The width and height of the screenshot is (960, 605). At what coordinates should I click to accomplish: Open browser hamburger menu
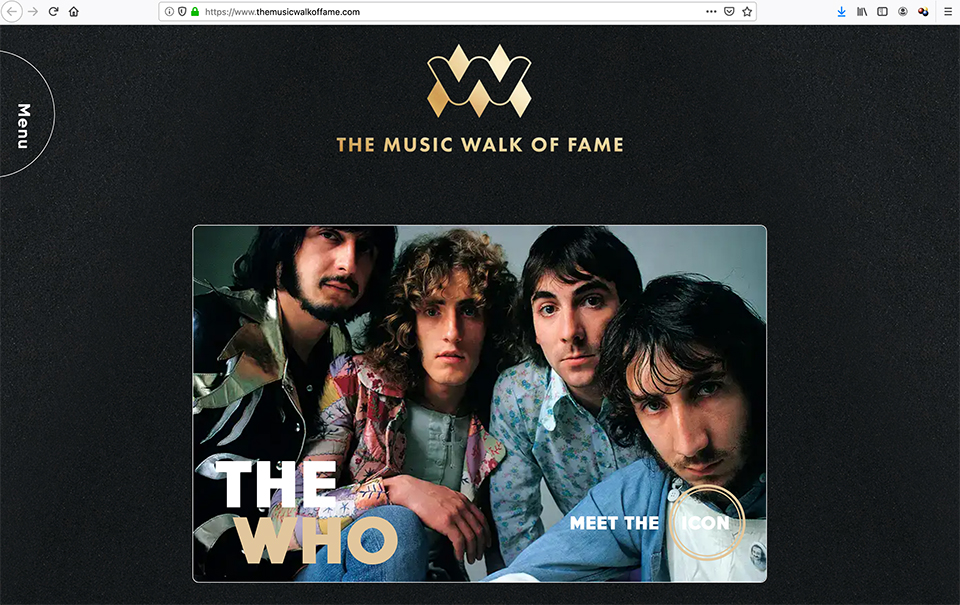[947, 12]
